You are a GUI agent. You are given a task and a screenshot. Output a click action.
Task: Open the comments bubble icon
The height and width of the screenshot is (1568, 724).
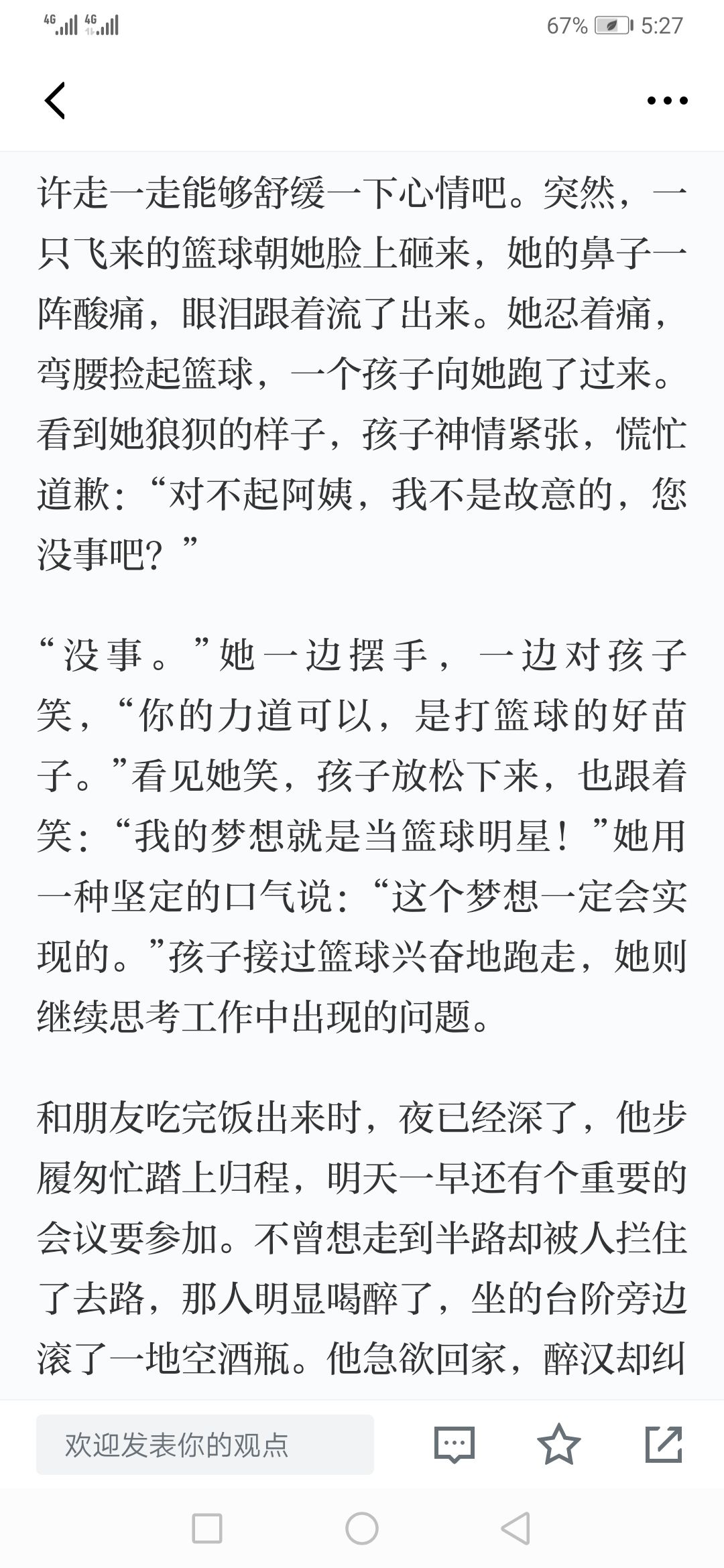(455, 1445)
